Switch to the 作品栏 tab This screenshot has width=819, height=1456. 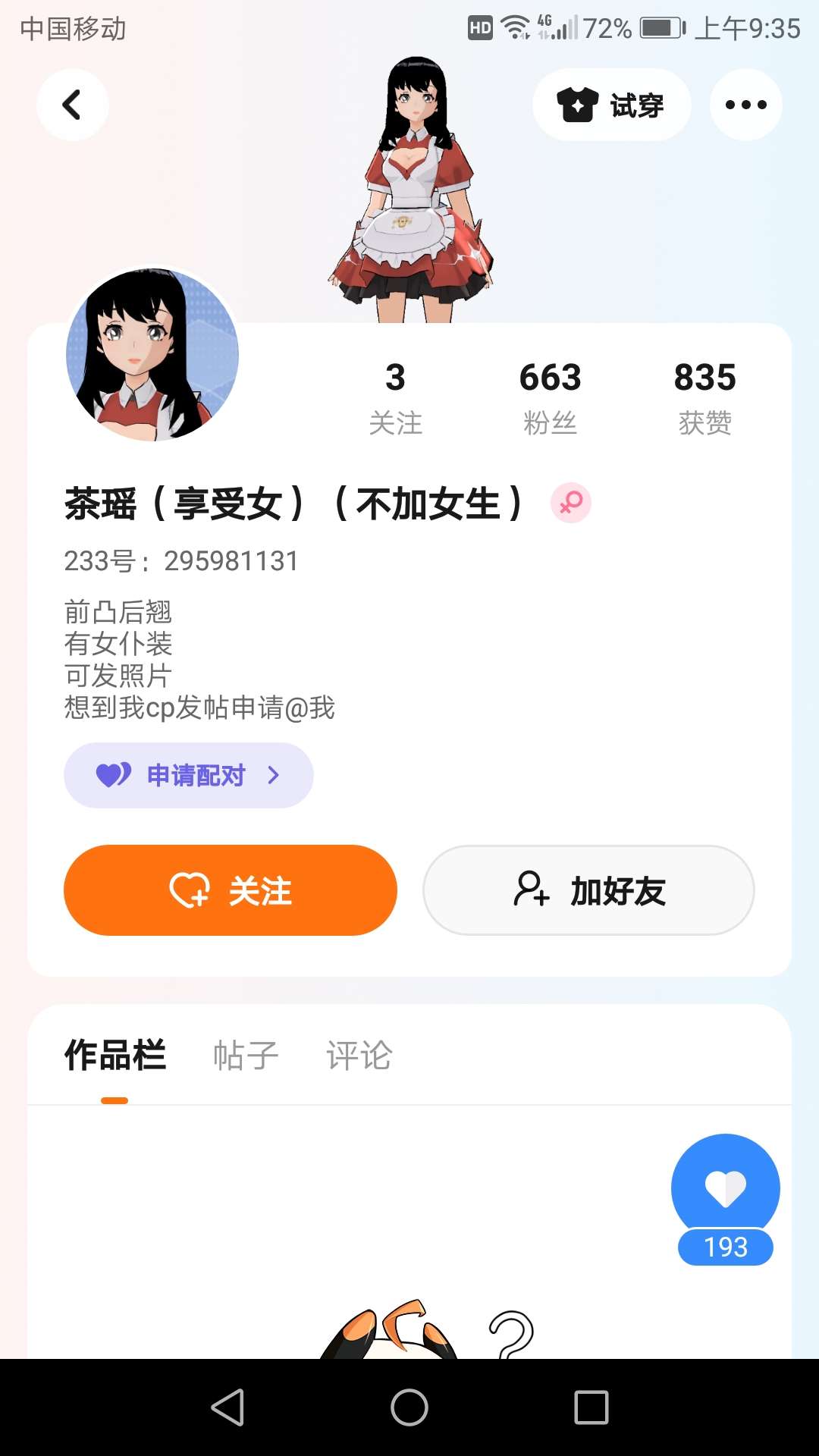[115, 1055]
